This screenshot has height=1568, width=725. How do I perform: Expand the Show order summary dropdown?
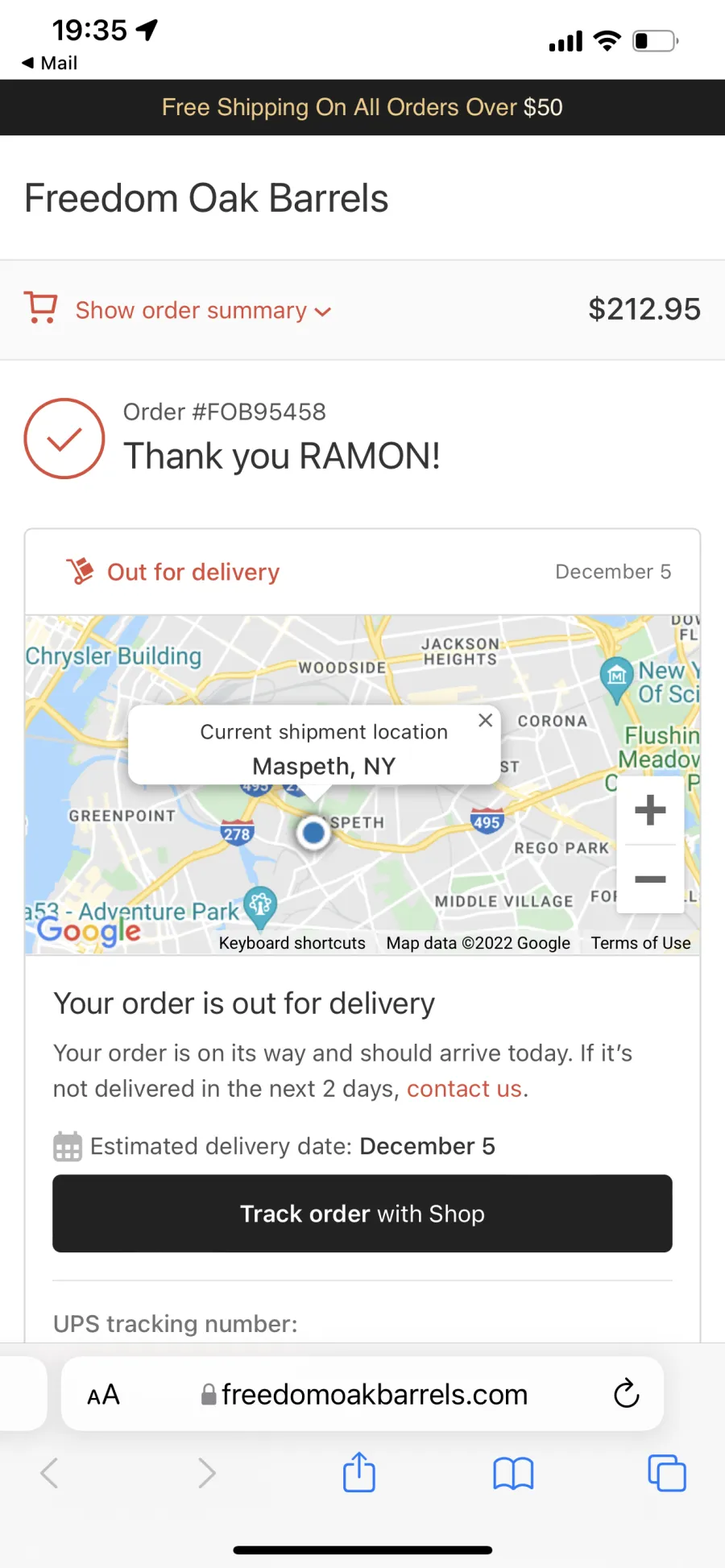click(203, 311)
